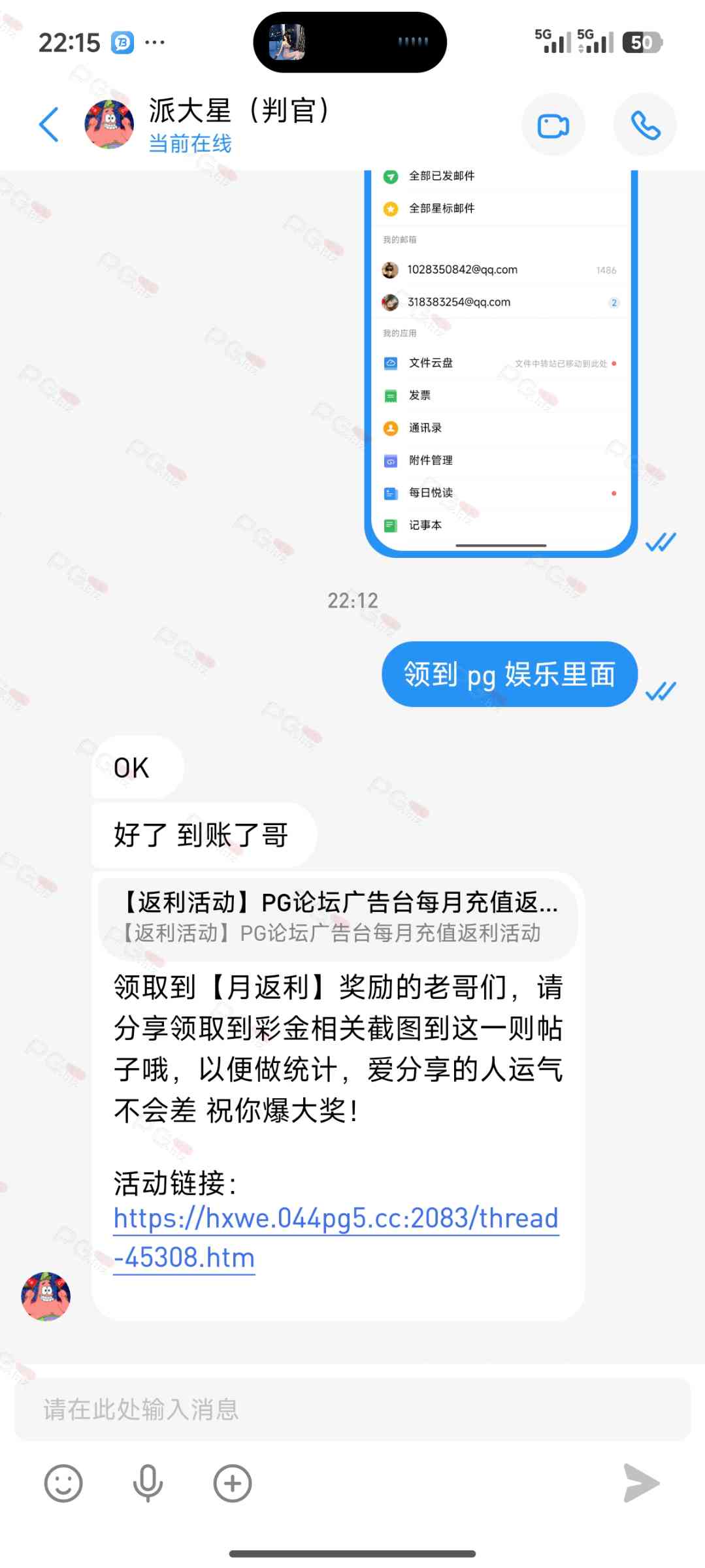Image resolution: width=705 pixels, height=1568 pixels.
Task: Tap the microphone to record voice
Action: click(148, 1483)
